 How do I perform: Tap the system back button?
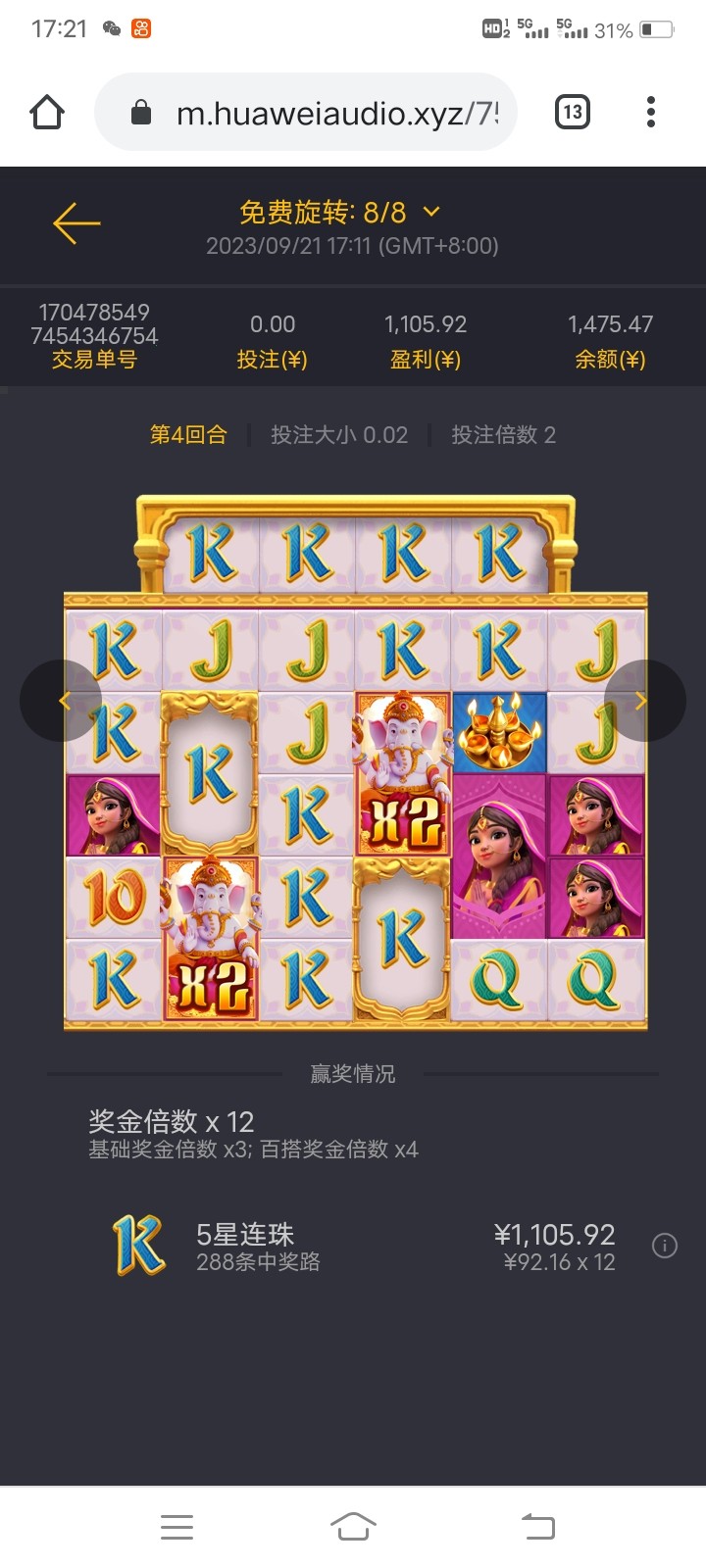(x=537, y=1526)
